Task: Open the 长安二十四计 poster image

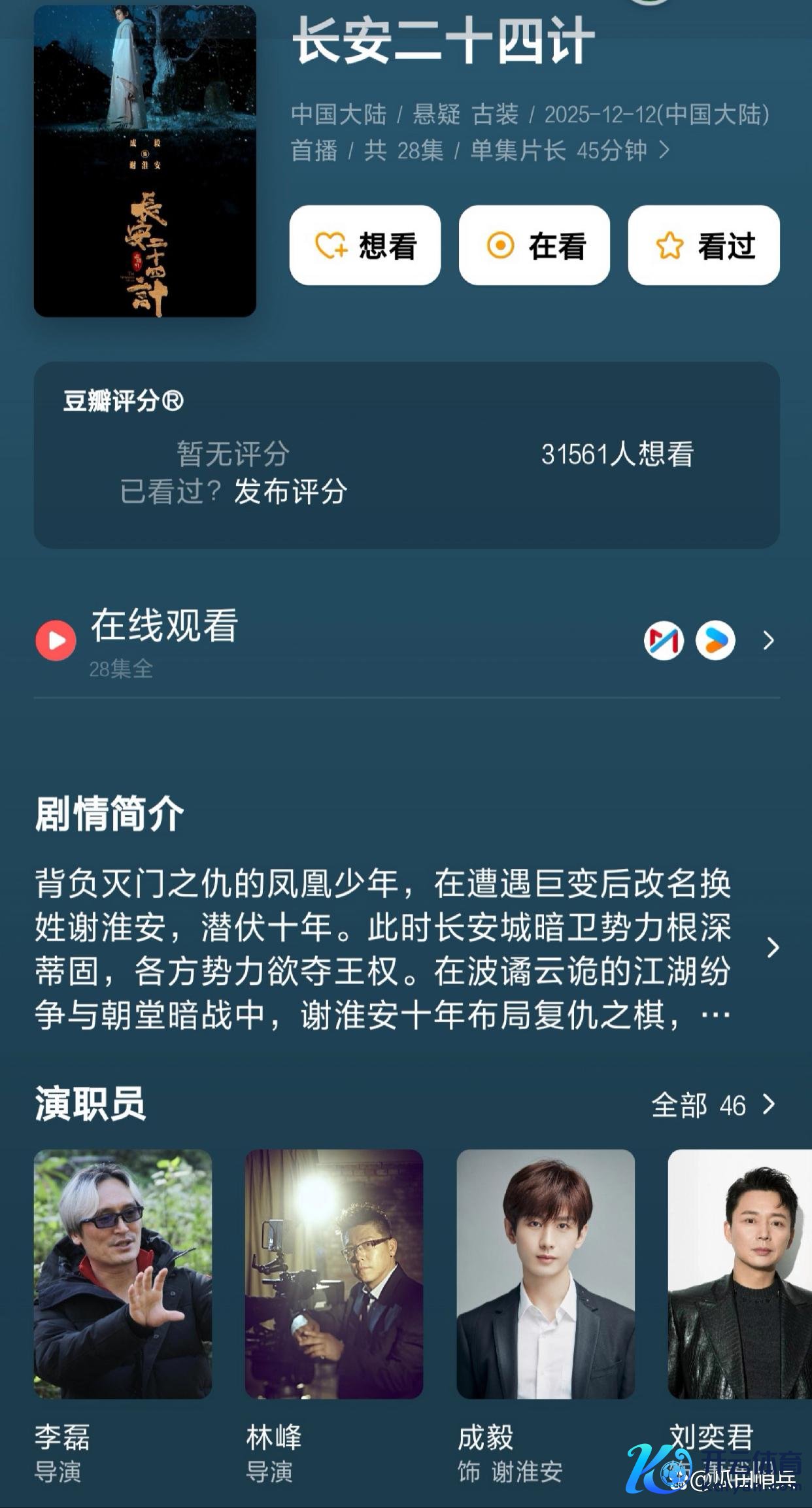Action: tap(144, 161)
